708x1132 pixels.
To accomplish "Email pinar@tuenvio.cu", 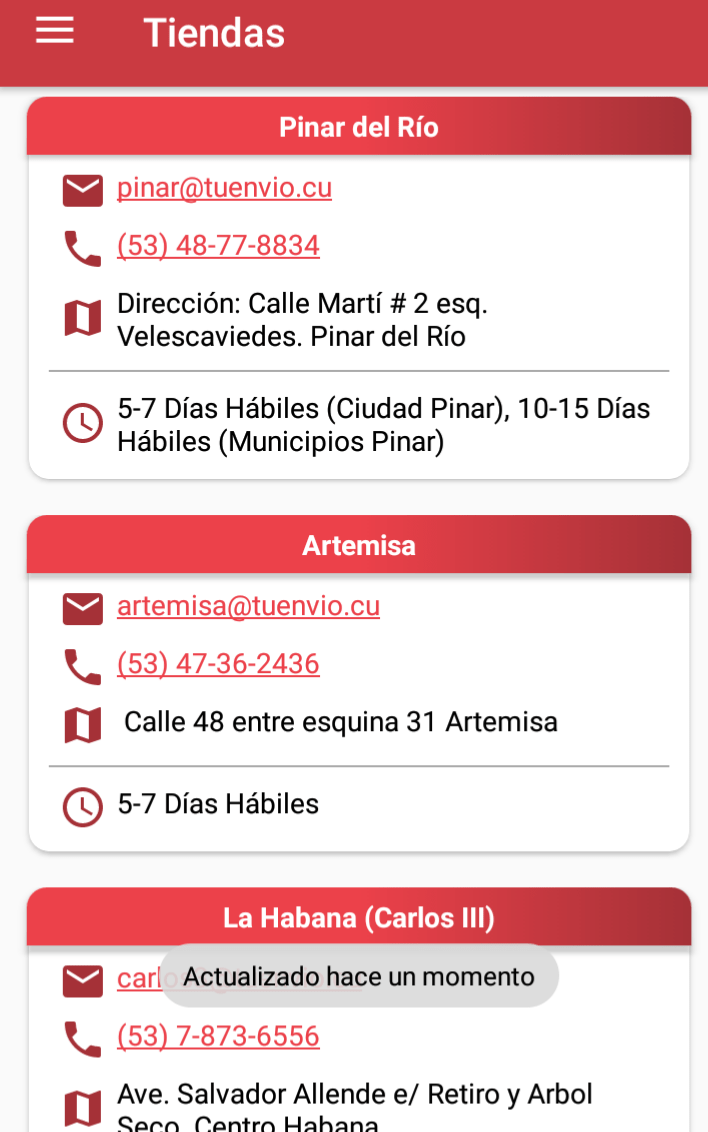I will pos(224,188).
